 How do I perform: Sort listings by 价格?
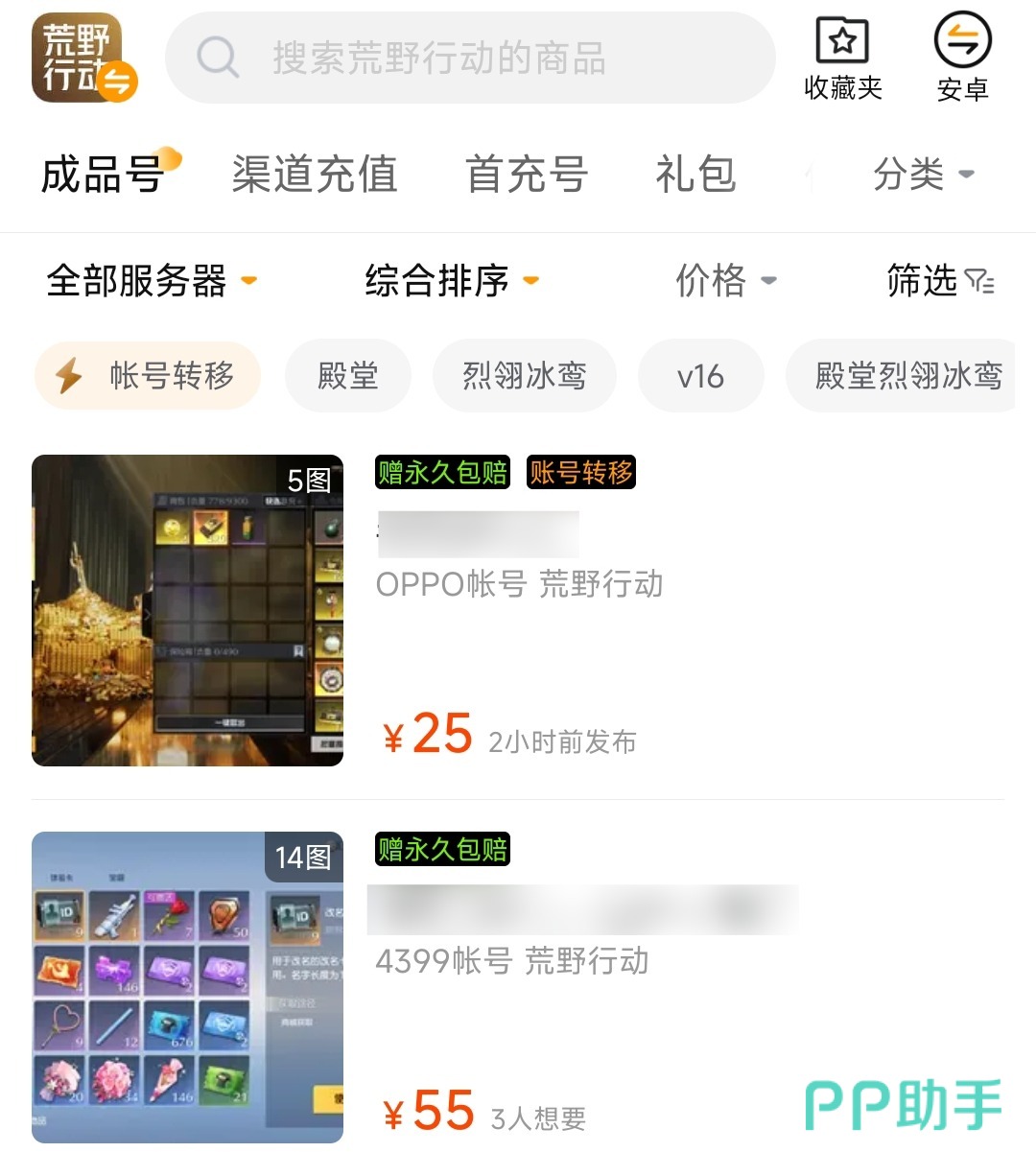(725, 281)
